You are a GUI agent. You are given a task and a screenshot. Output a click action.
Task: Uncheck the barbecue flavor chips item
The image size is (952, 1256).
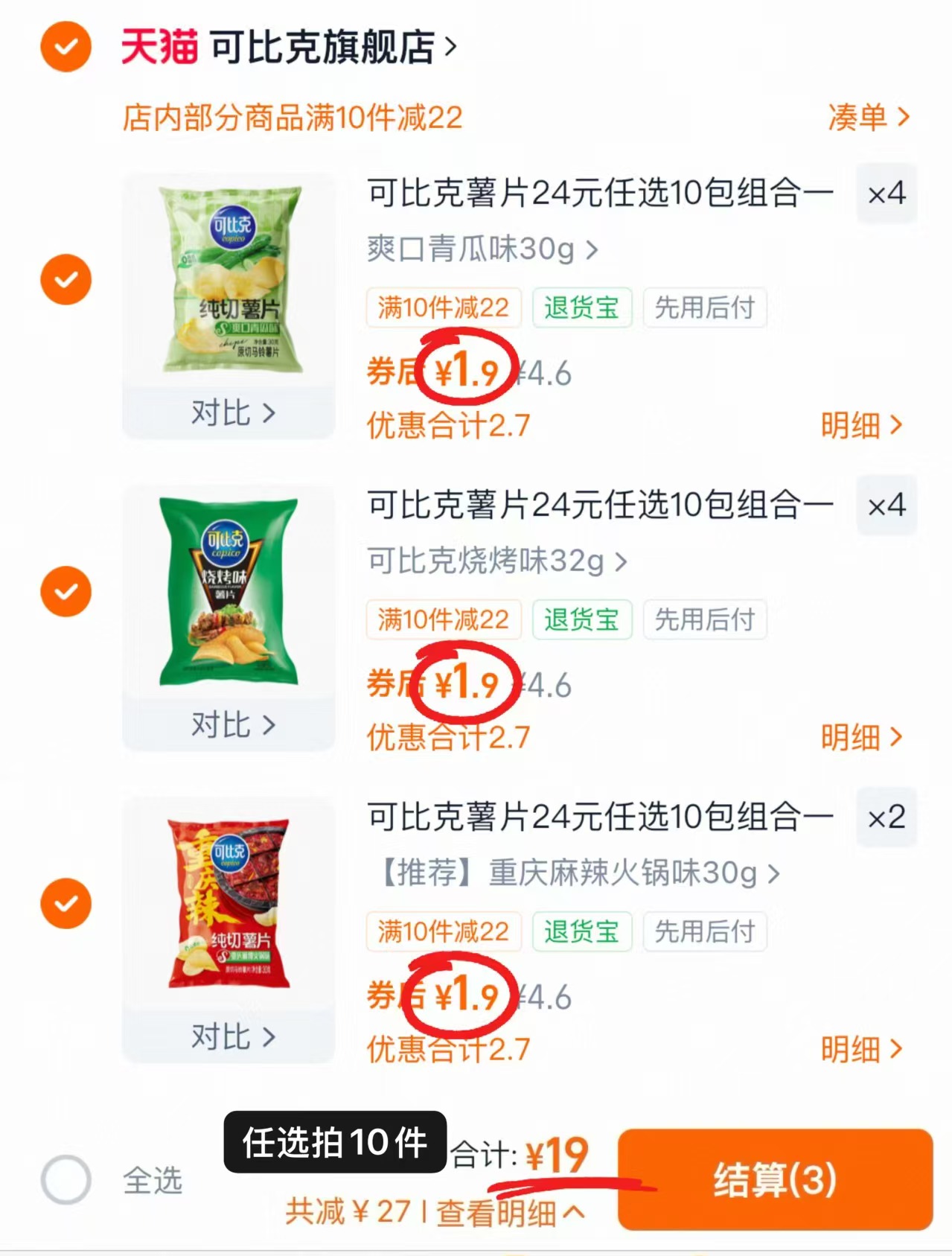tap(66, 590)
